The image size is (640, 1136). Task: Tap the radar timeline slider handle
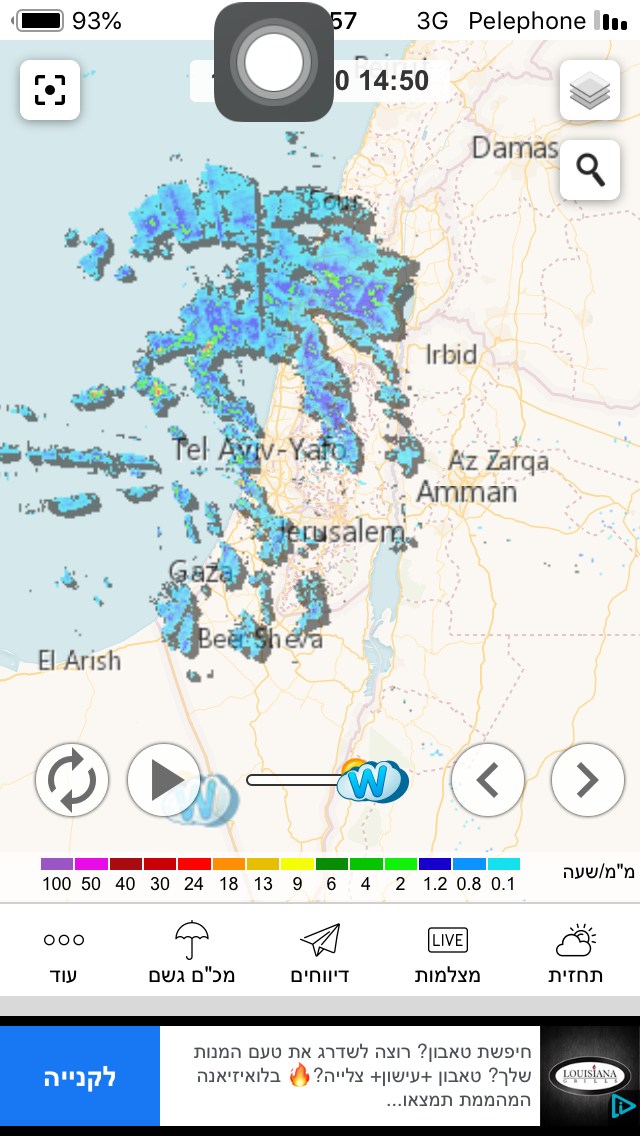tap(371, 782)
